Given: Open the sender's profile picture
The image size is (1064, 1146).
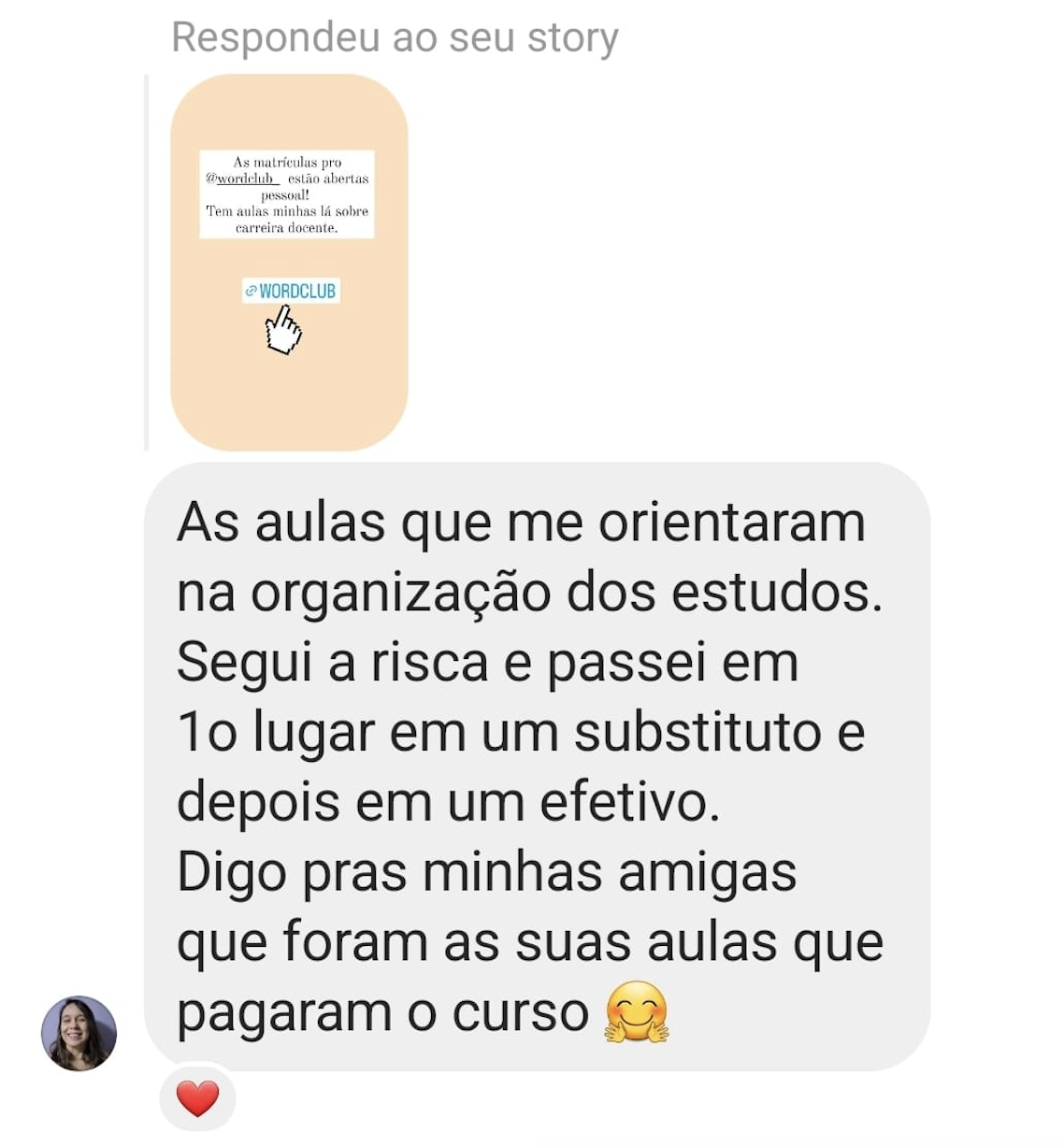Looking at the screenshot, I should [x=79, y=1033].
